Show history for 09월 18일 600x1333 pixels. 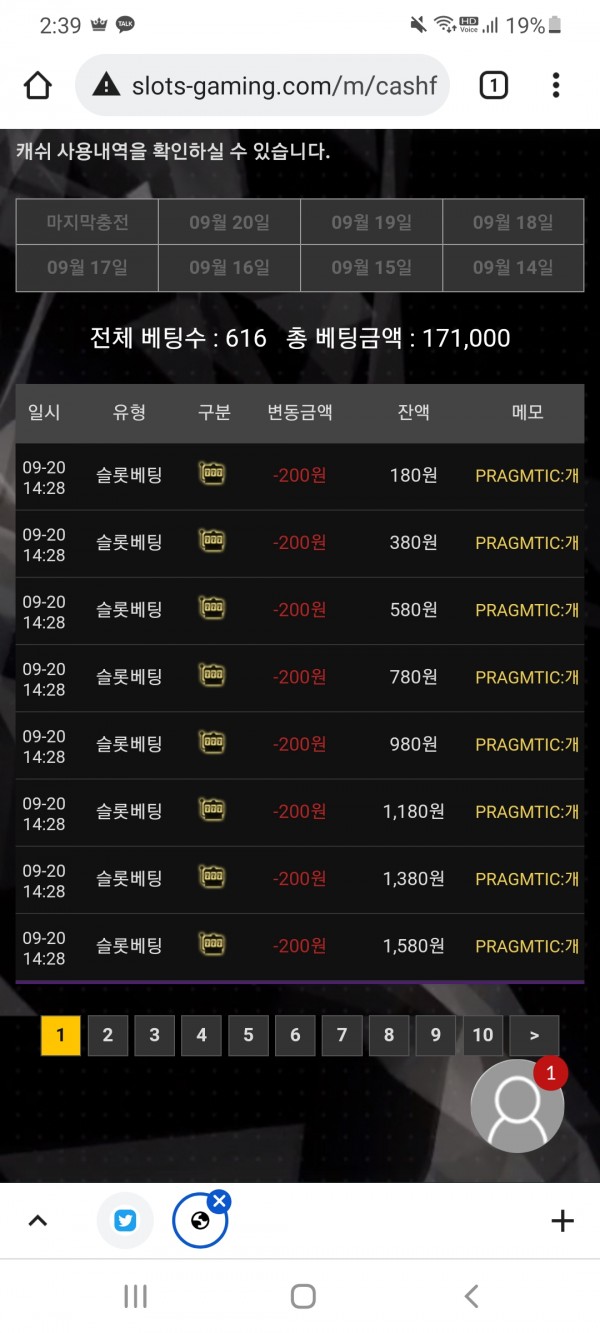(x=513, y=222)
